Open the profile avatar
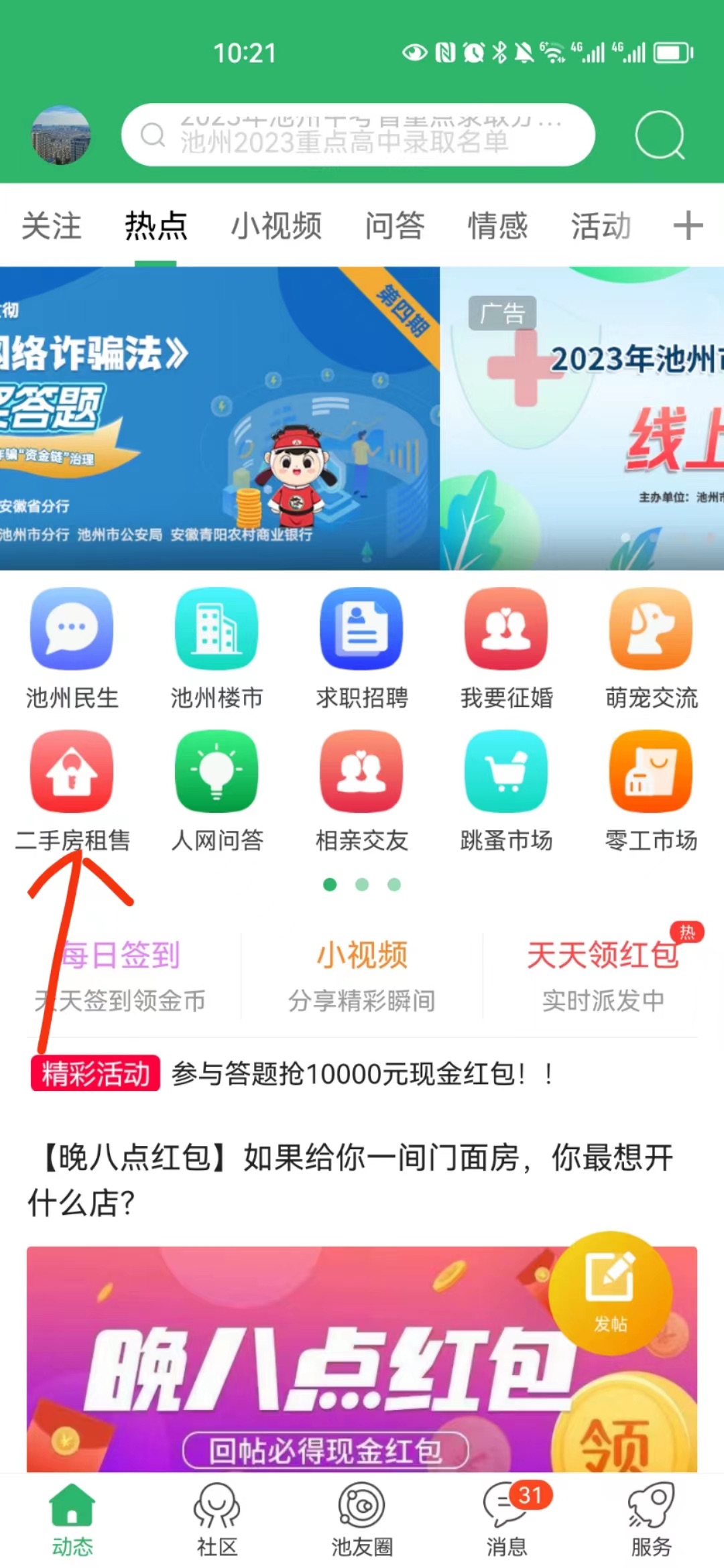 61,135
